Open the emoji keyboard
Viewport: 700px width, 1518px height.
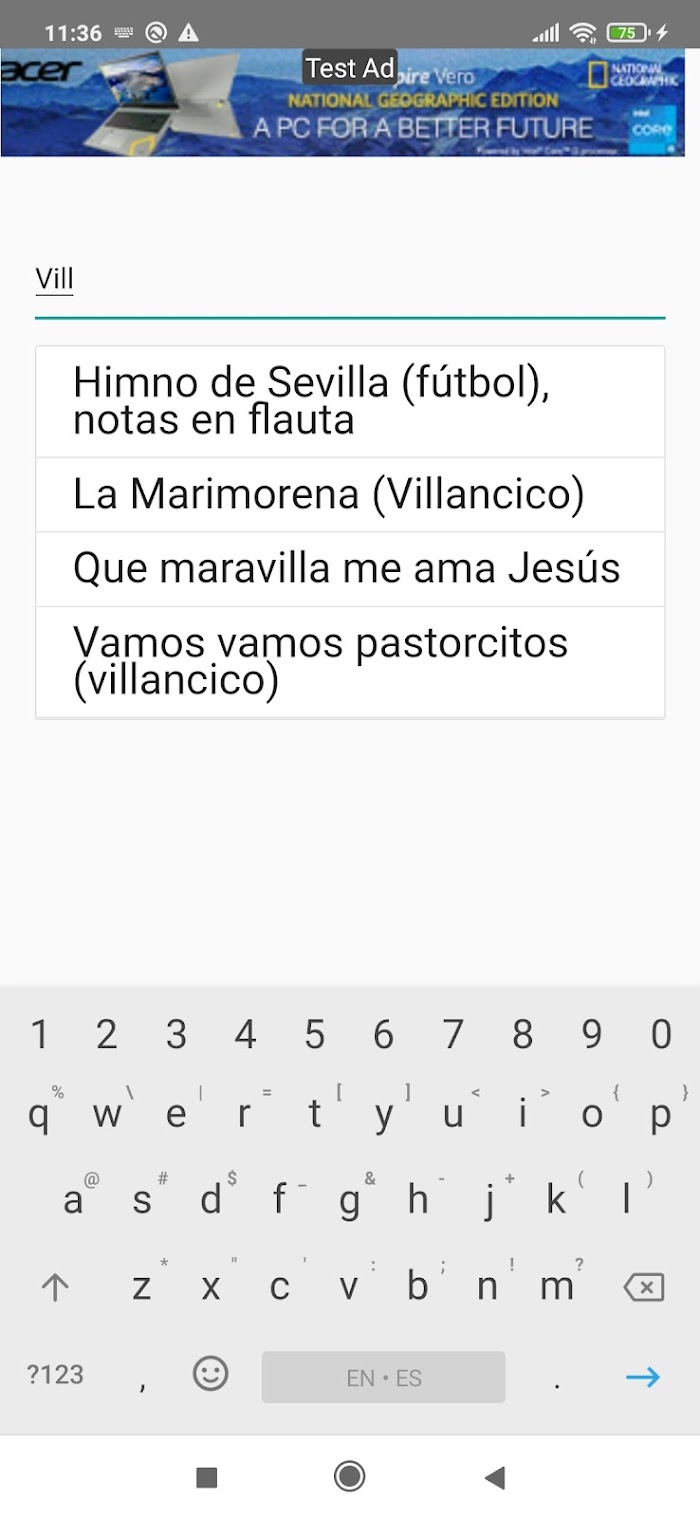(x=210, y=1375)
